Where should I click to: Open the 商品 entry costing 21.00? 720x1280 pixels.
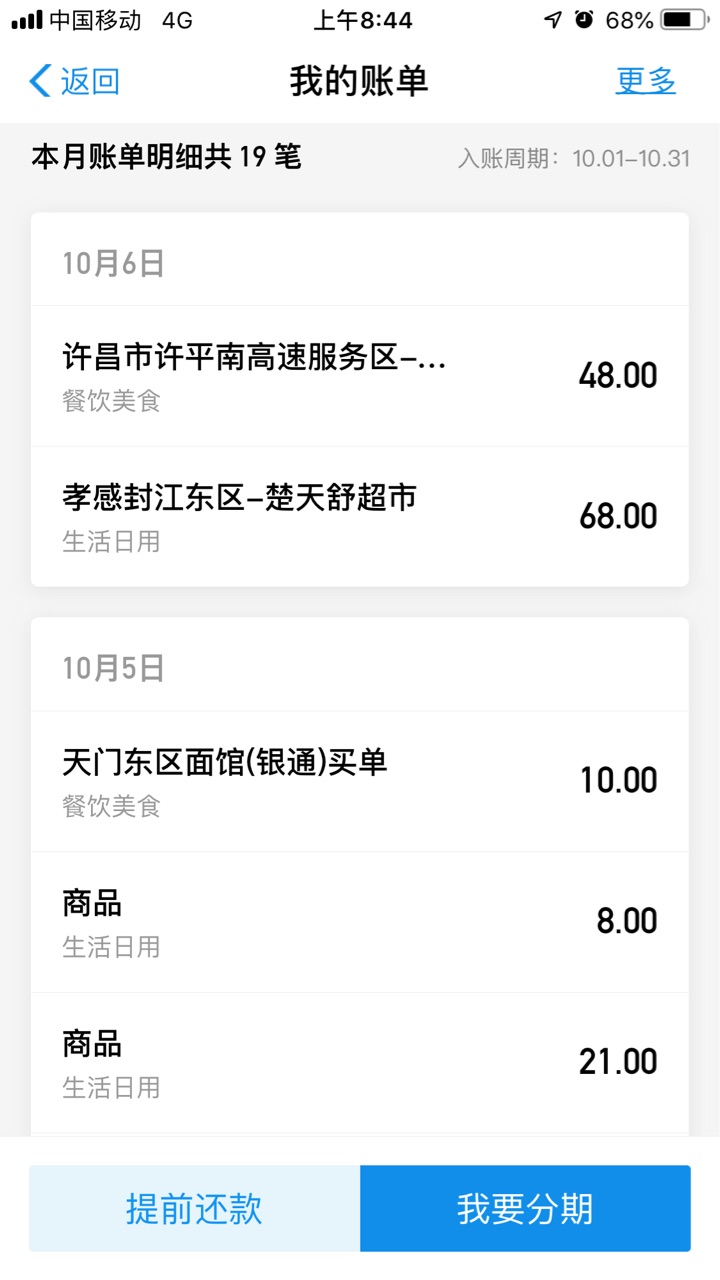coord(360,1062)
